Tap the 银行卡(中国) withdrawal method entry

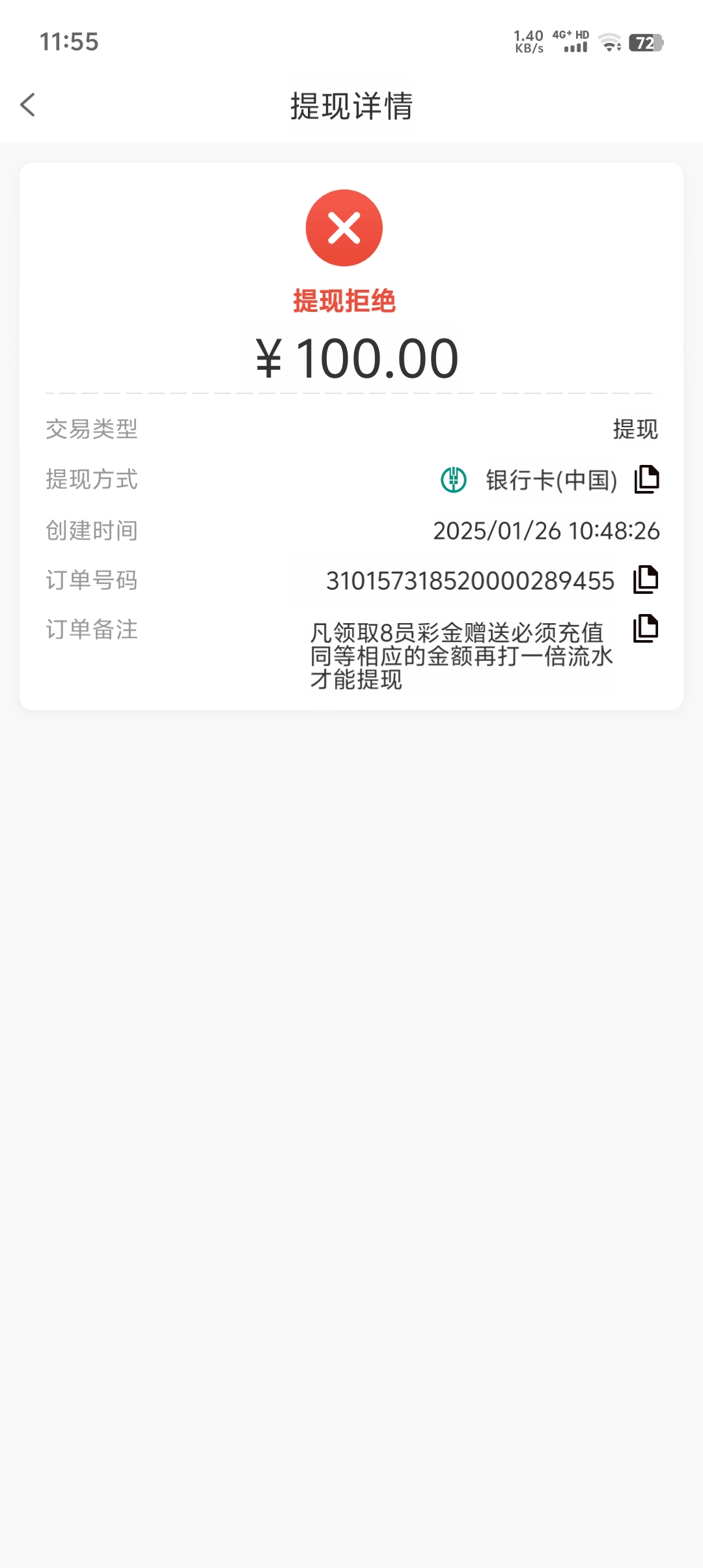[x=550, y=480]
